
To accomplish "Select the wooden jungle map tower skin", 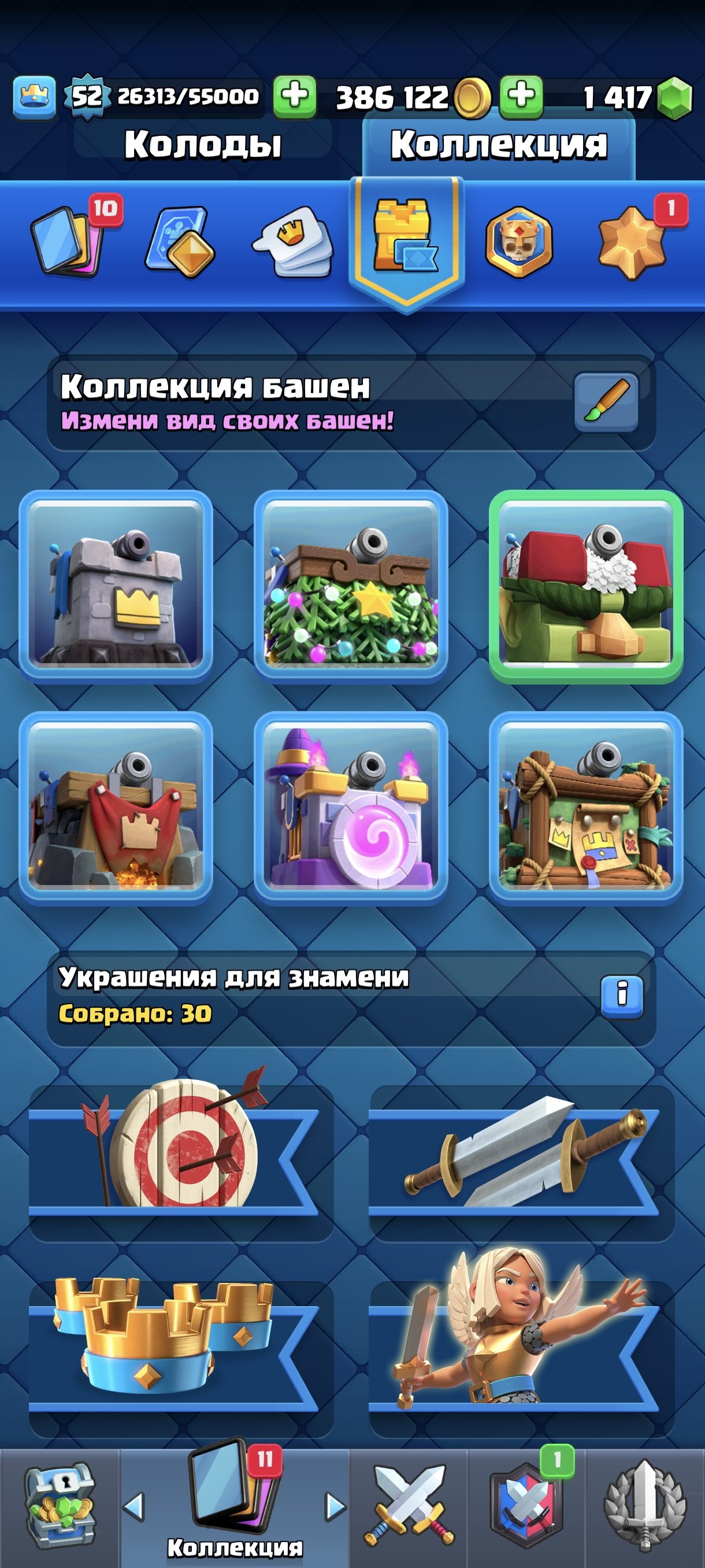I will pos(586,808).
